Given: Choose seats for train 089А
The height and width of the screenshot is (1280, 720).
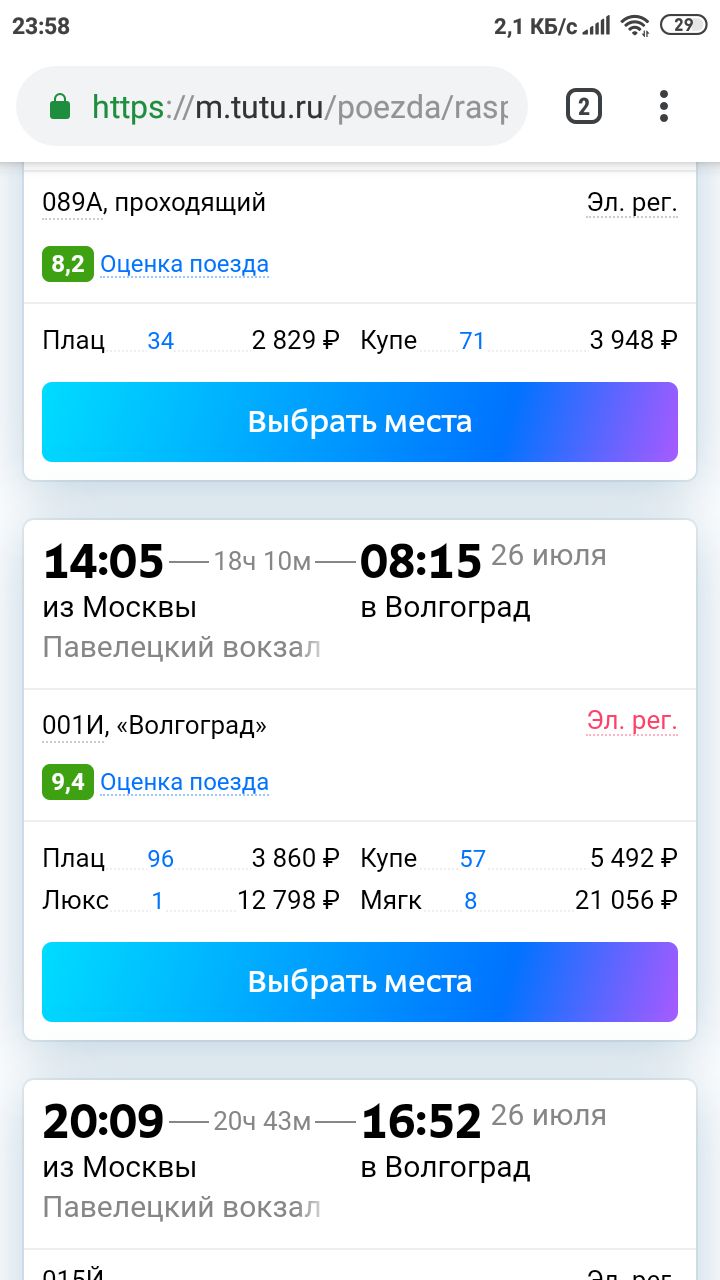Looking at the screenshot, I should coord(360,421).
